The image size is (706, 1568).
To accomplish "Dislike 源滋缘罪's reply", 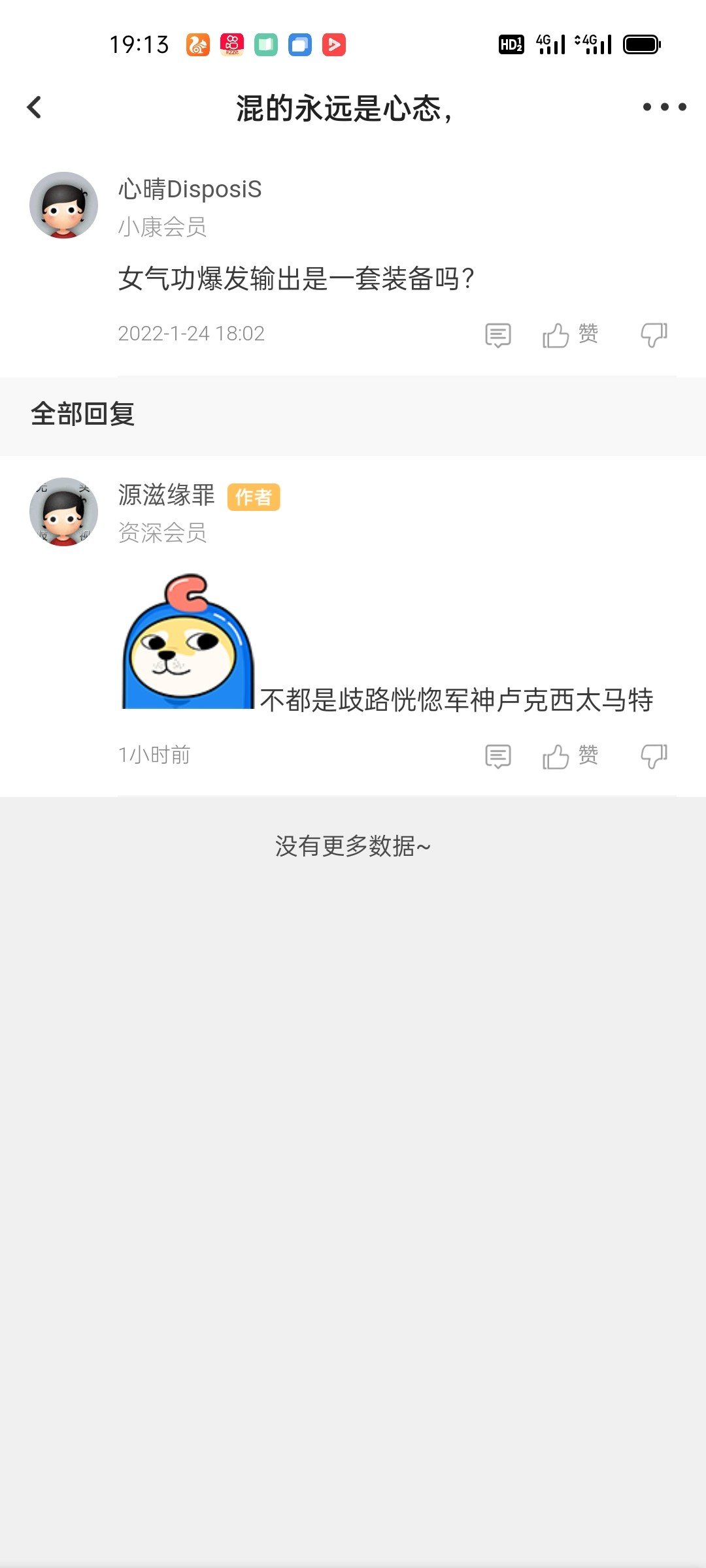I will point(654,757).
